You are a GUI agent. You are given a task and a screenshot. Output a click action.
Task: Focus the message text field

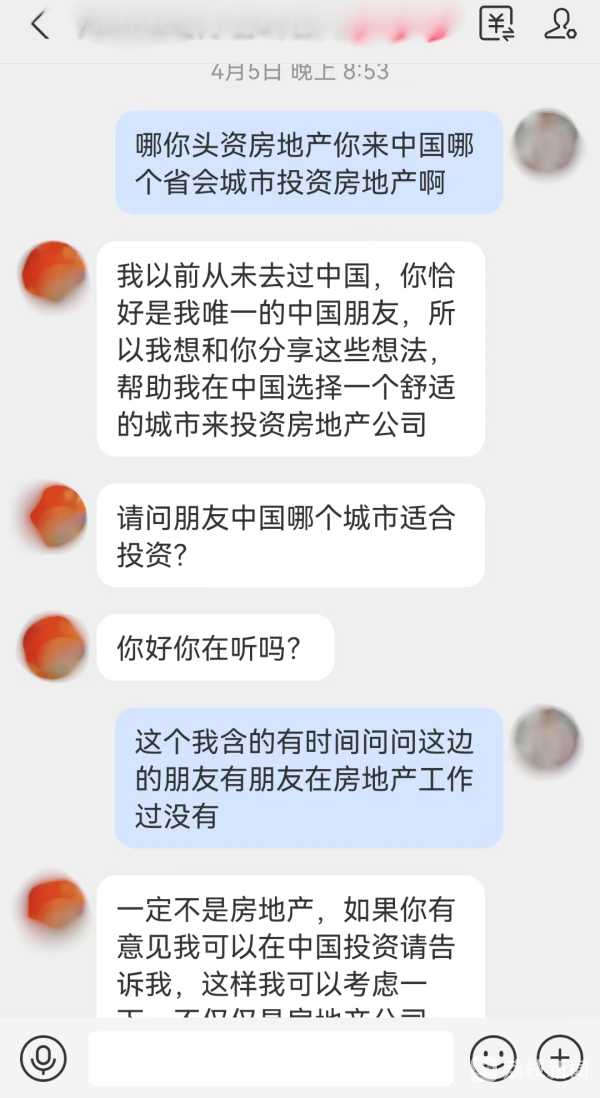(x=270, y=1058)
